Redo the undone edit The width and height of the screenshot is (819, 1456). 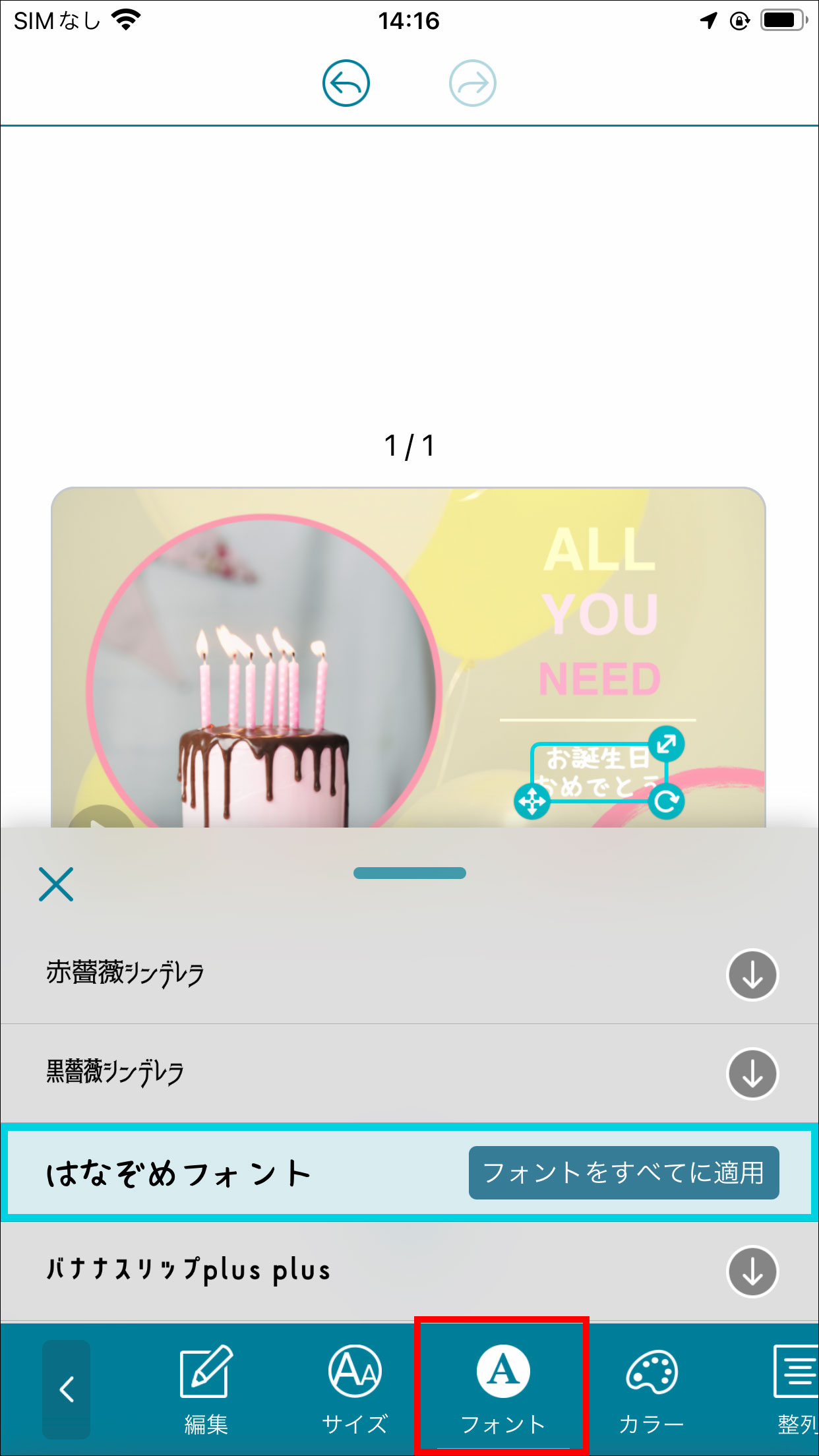[472, 83]
